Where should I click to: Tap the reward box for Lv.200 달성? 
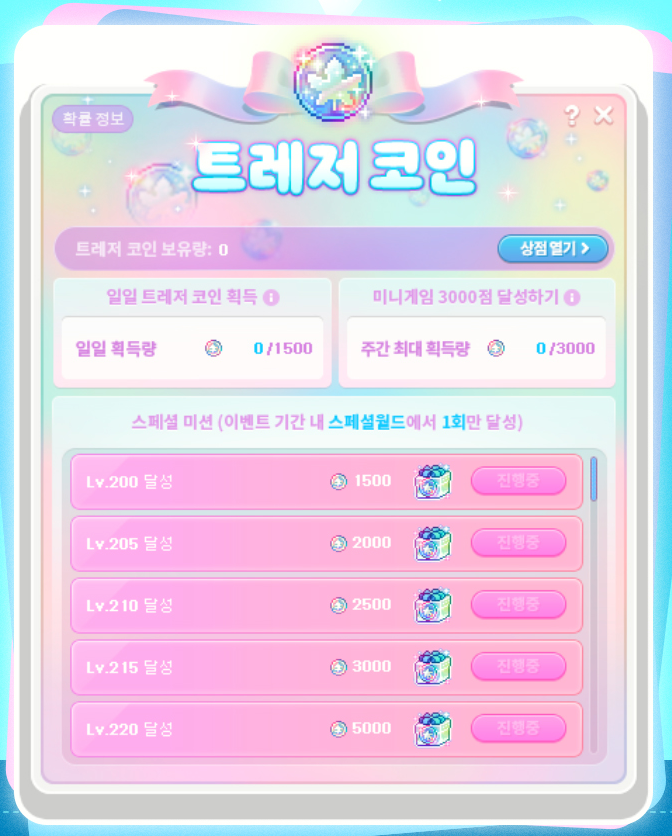click(x=433, y=482)
